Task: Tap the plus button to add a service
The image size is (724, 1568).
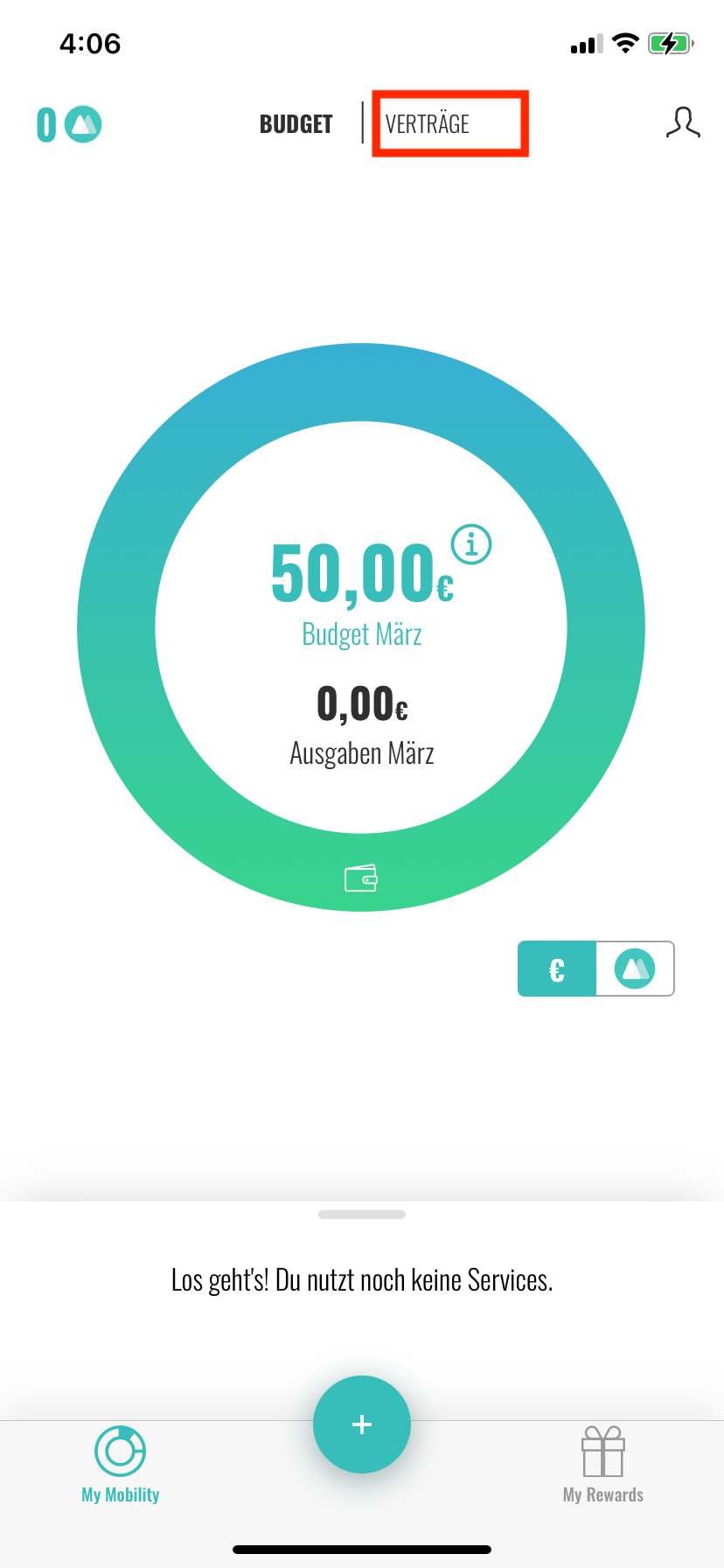Action: pyautogui.click(x=362, y=1424)
